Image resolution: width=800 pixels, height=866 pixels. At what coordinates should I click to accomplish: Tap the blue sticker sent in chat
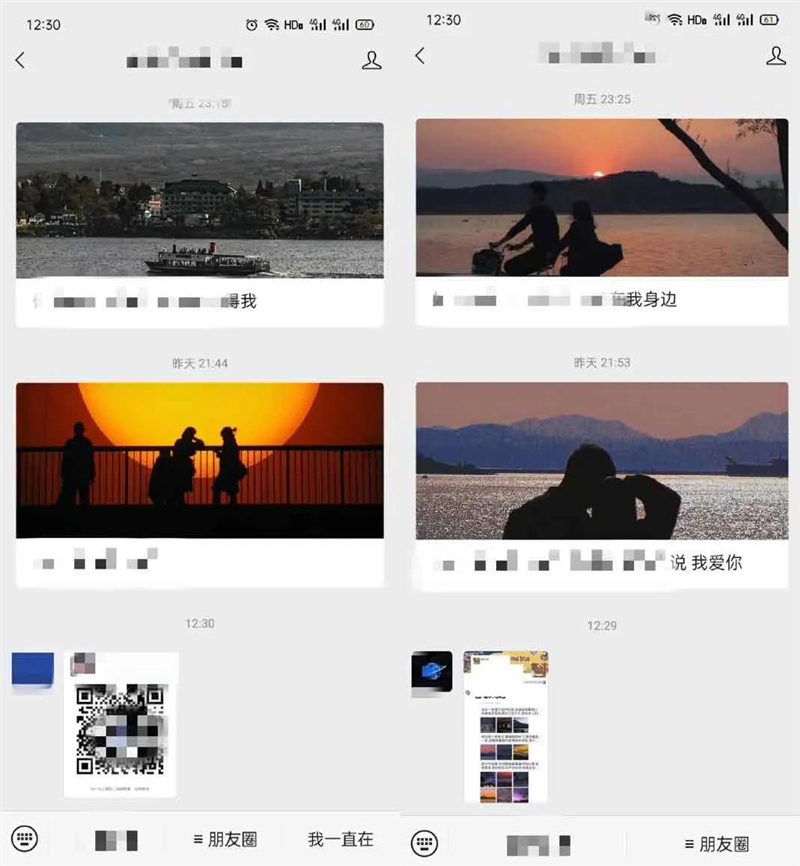coord(31,670)
